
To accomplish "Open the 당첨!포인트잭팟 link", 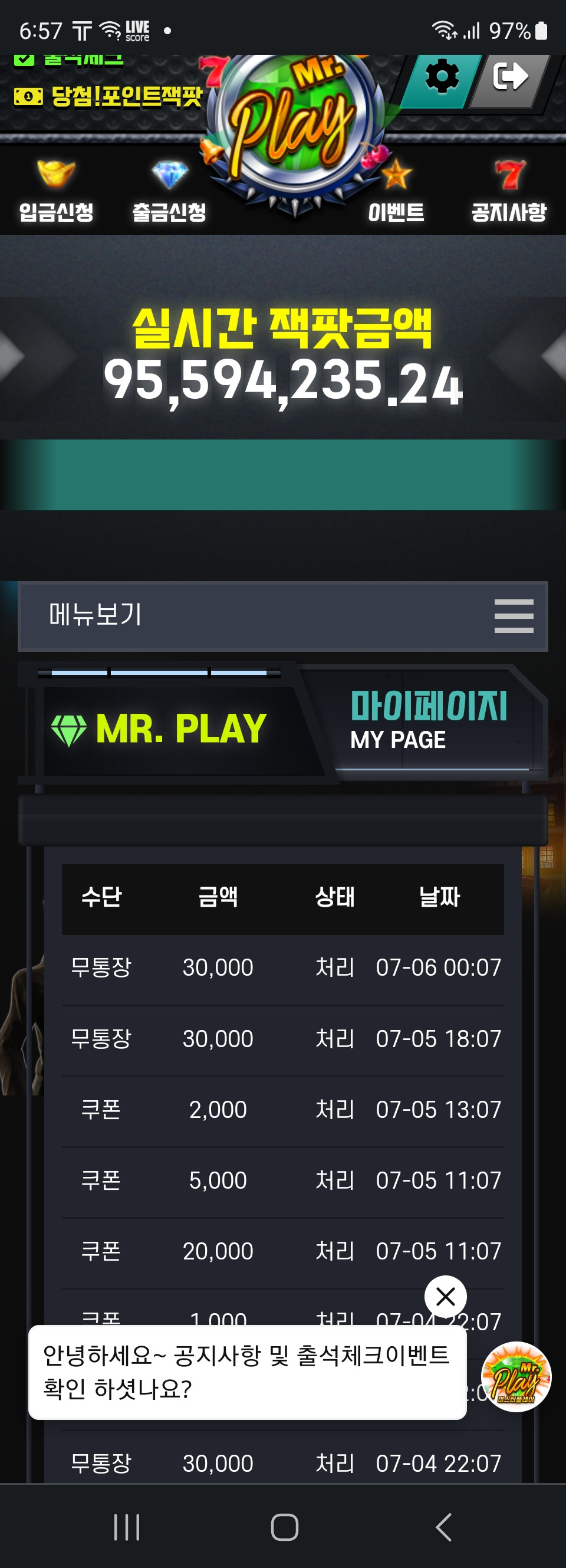I will (110, 96).
